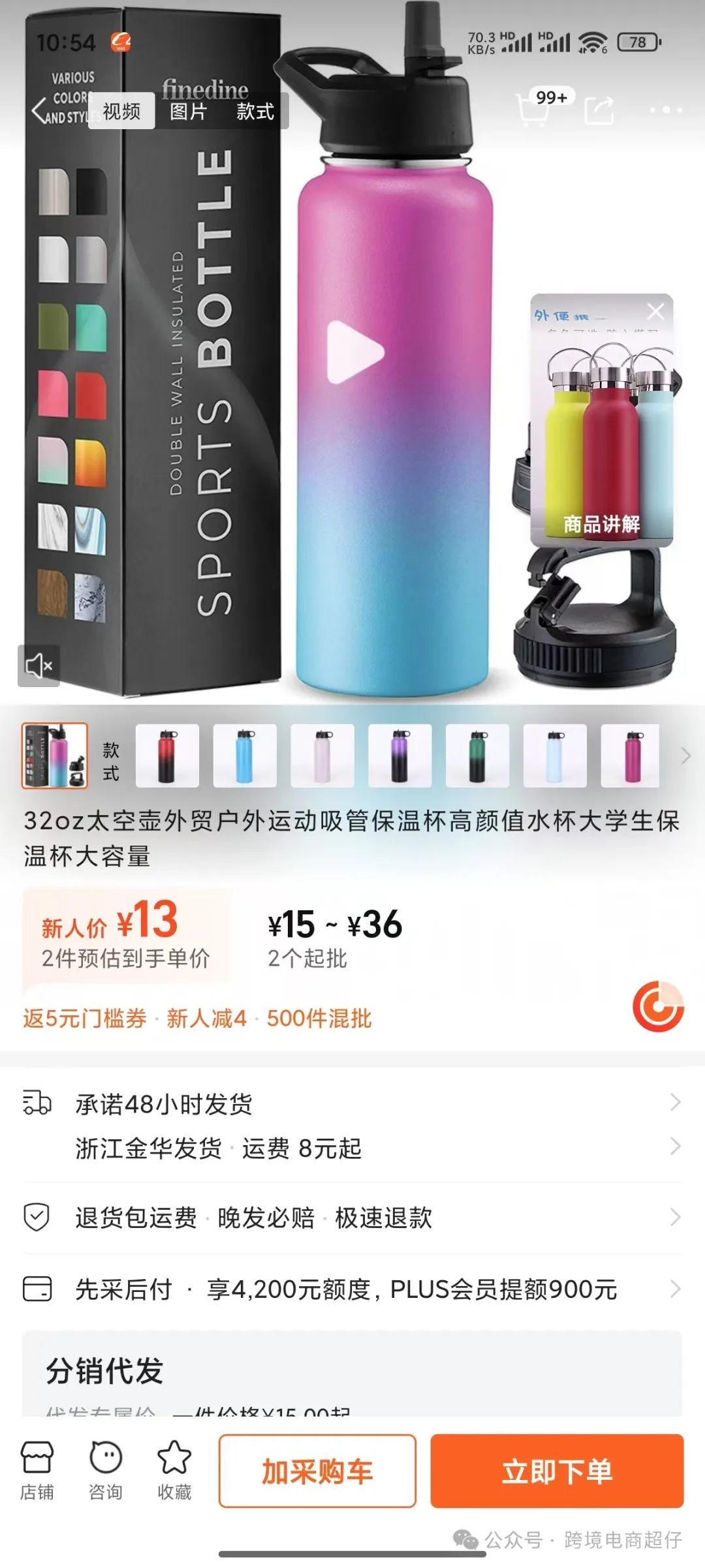Viewport: 705px width, 1568px height.
Task: Switch to the 款式 tab
Action: click(x=255, y=112)
